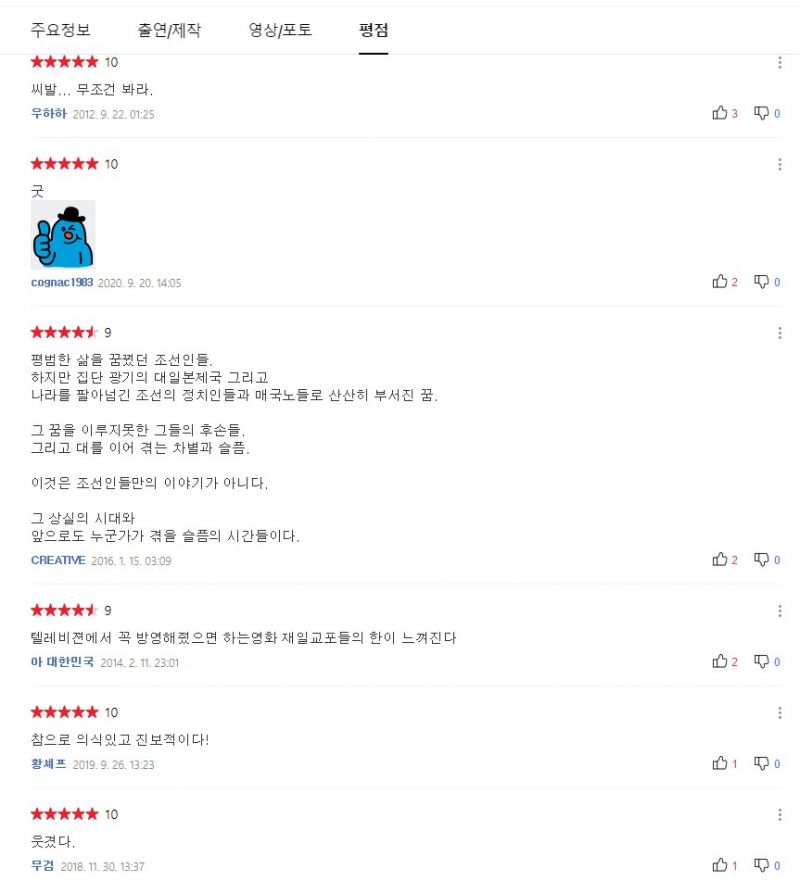Like the review by 황셰프
The image size is (800, 881).
click(720, 764)
